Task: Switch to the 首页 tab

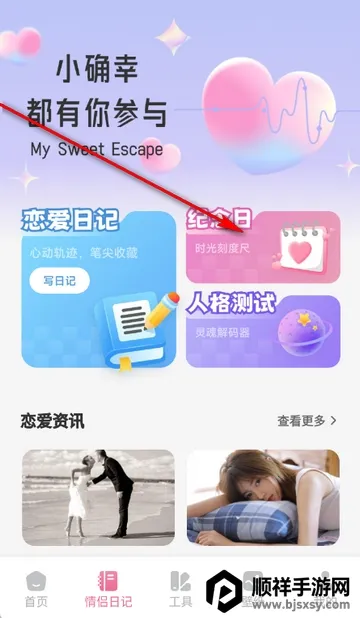Action: pyautogui.click(x=36, y=589)
